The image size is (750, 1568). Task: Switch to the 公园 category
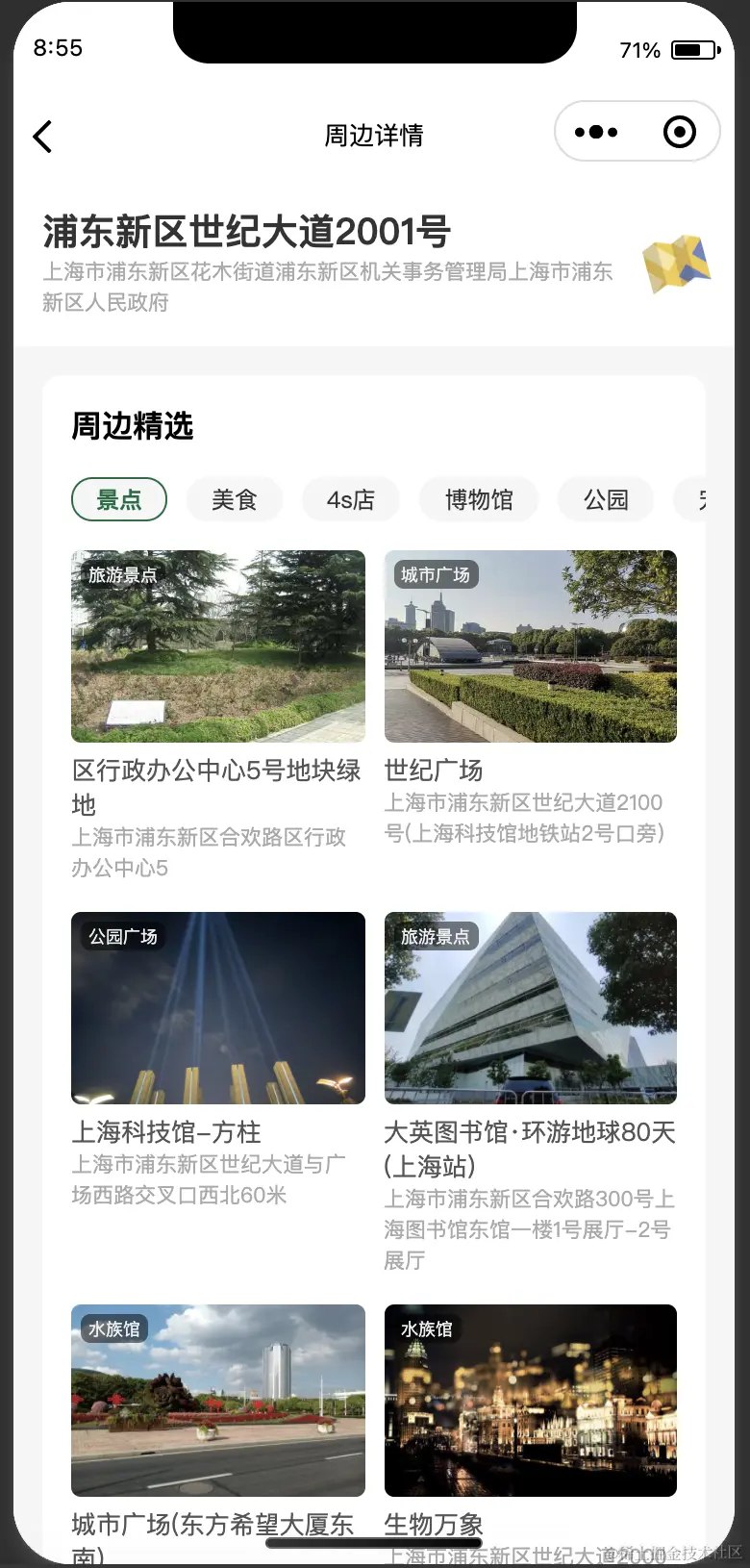coord(606,499)
